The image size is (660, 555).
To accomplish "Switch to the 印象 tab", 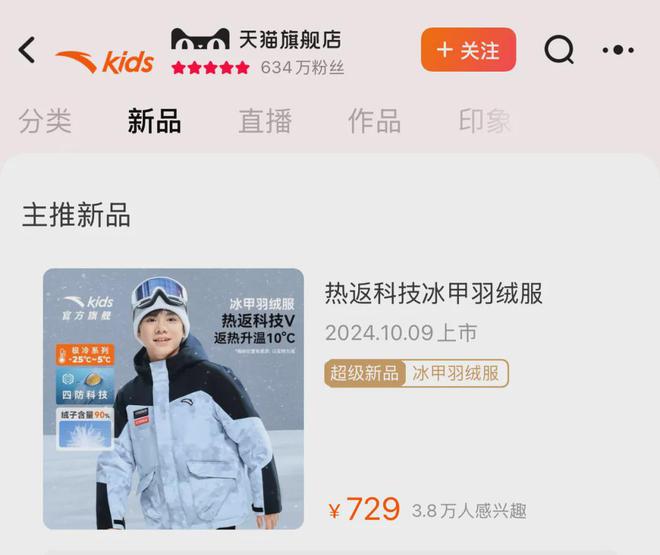I will [x=485, y=122].
